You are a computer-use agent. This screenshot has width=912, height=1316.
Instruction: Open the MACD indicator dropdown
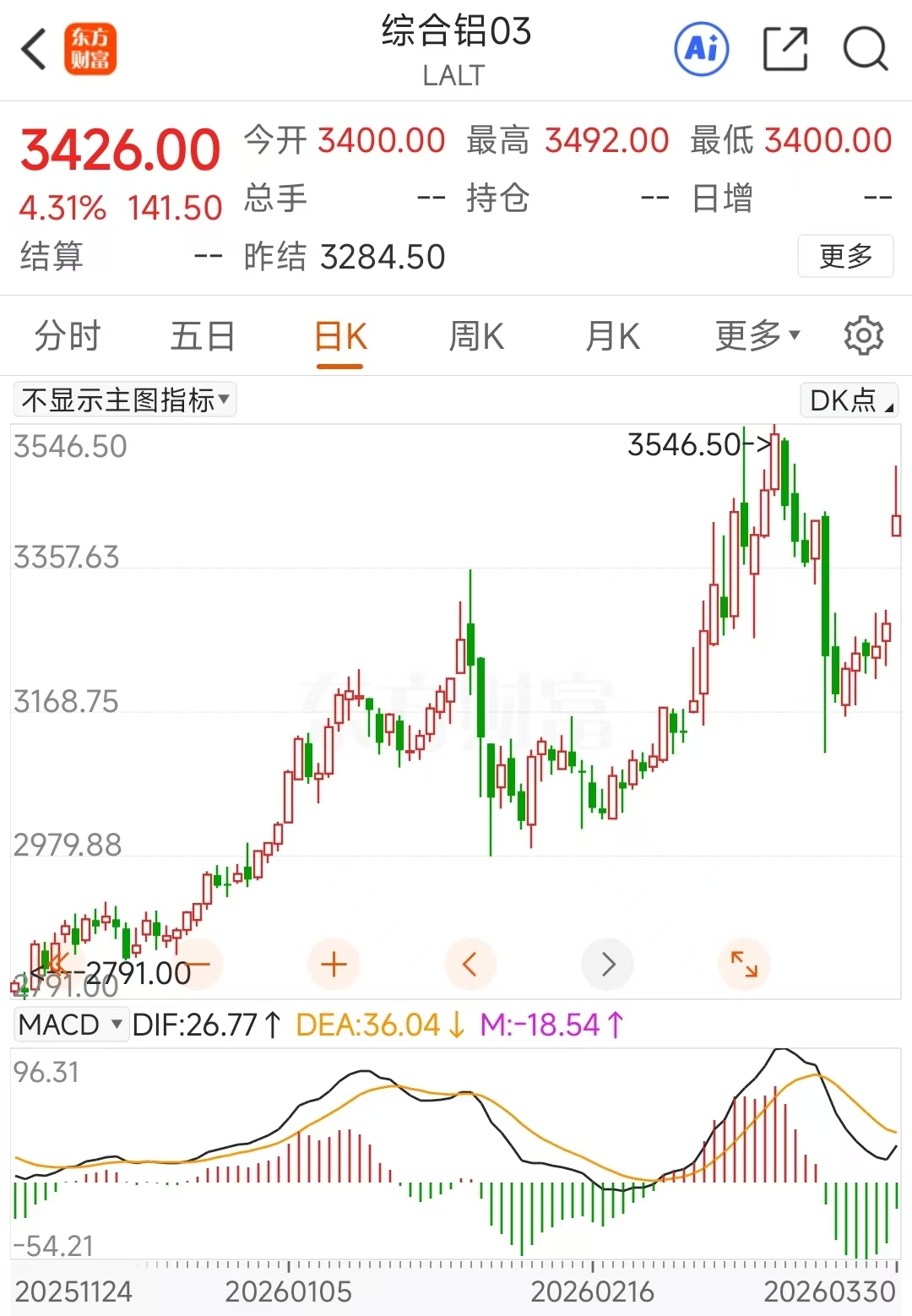(x=115, y=1025)
